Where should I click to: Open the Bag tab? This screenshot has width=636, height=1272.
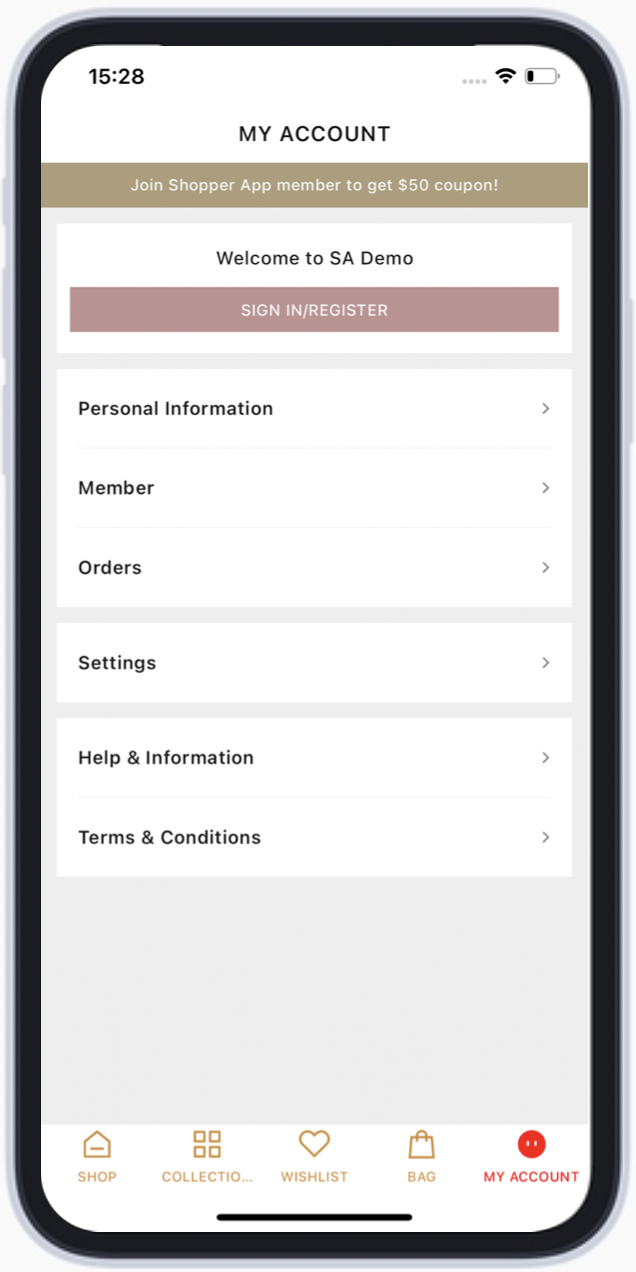click(422, 1157)
